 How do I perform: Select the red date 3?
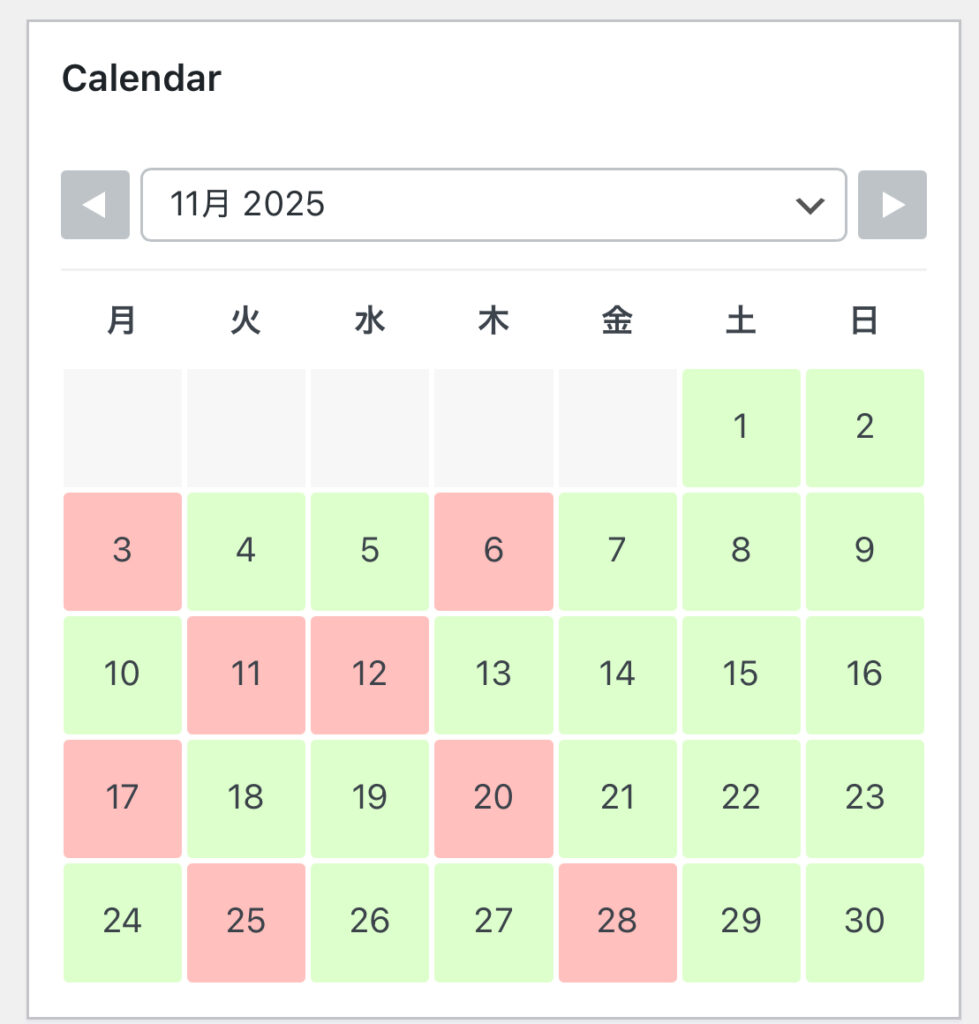pyautogui.click(x=122, y=551)
